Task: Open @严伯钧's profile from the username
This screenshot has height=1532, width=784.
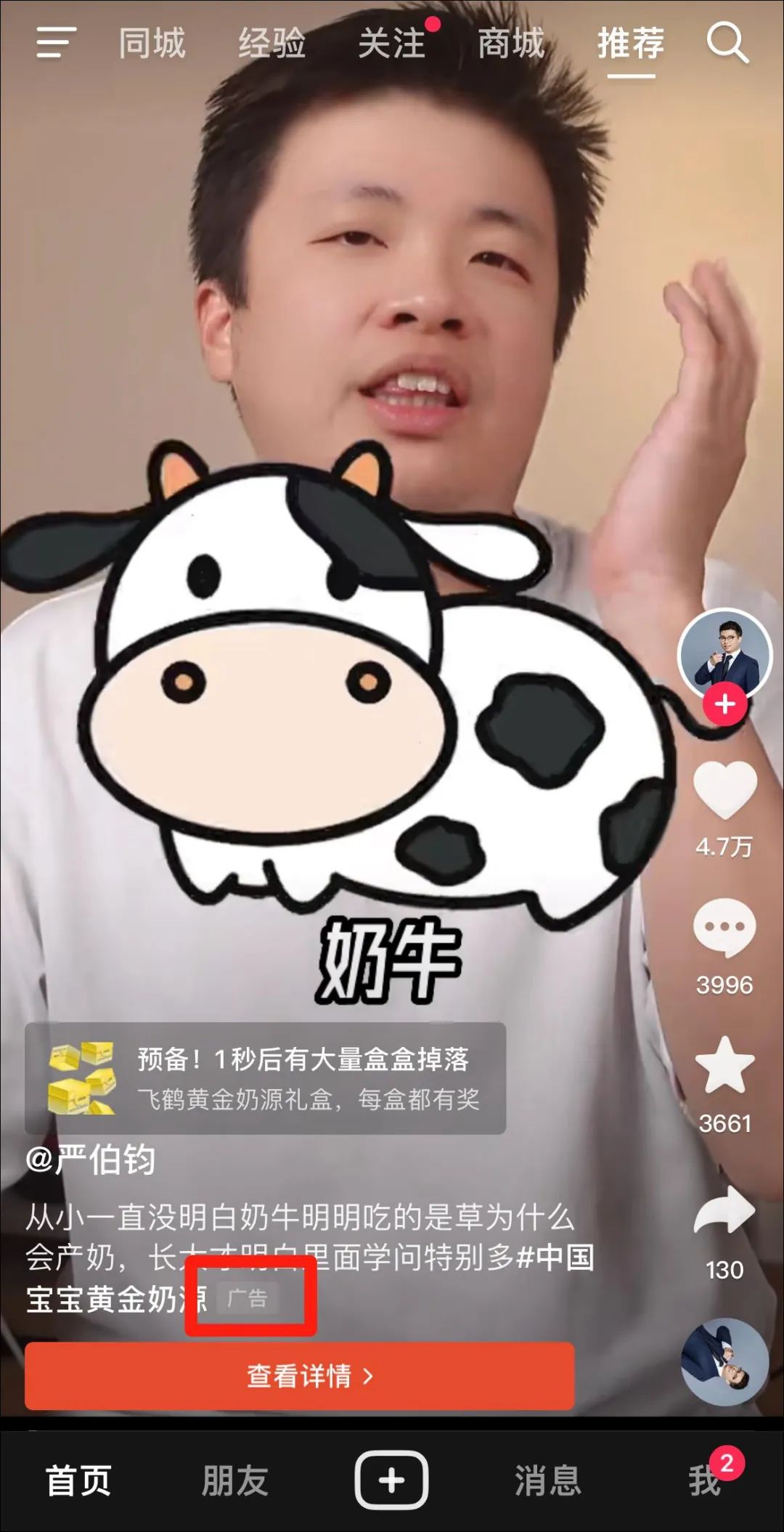Action: point(91,1160)
